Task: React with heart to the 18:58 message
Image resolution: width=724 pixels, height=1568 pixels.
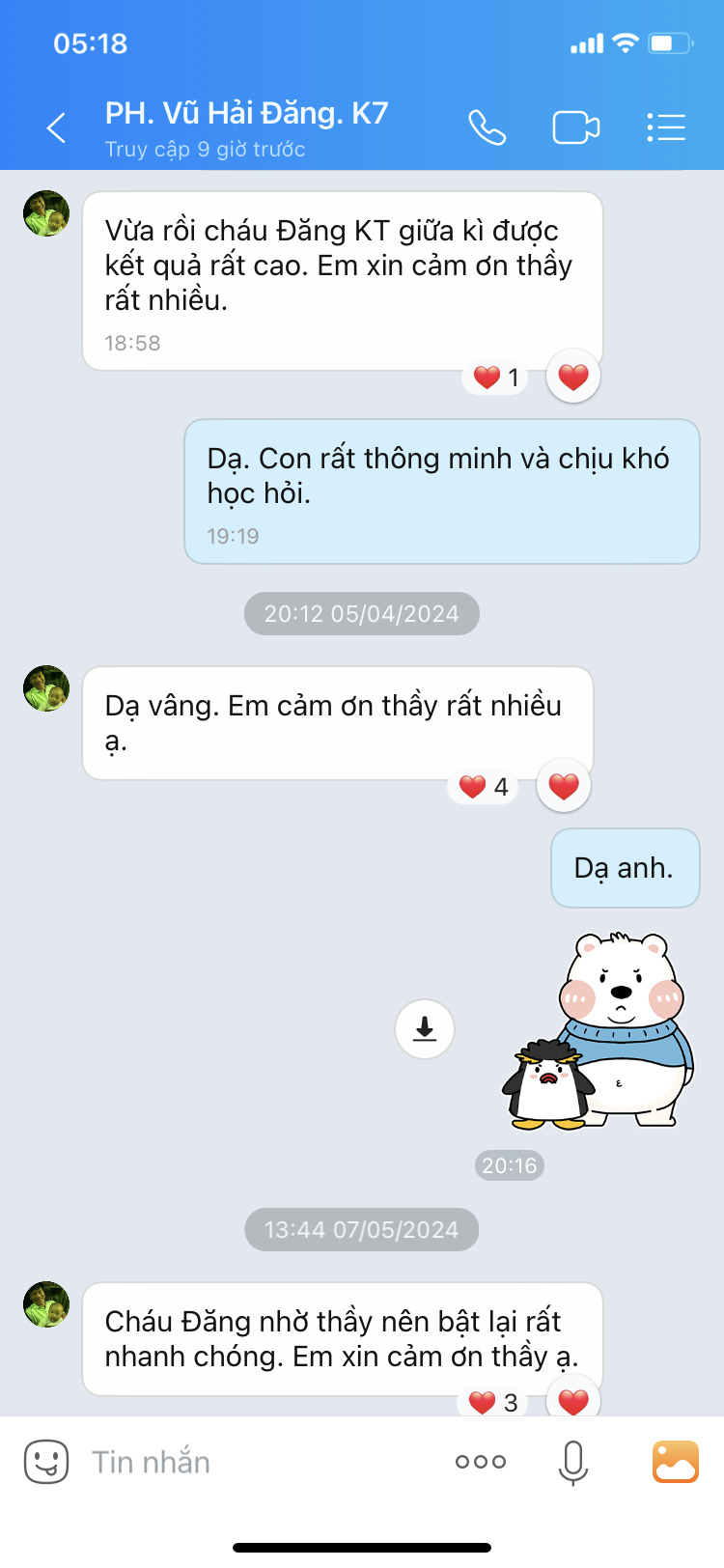Action: pos(573,377)
